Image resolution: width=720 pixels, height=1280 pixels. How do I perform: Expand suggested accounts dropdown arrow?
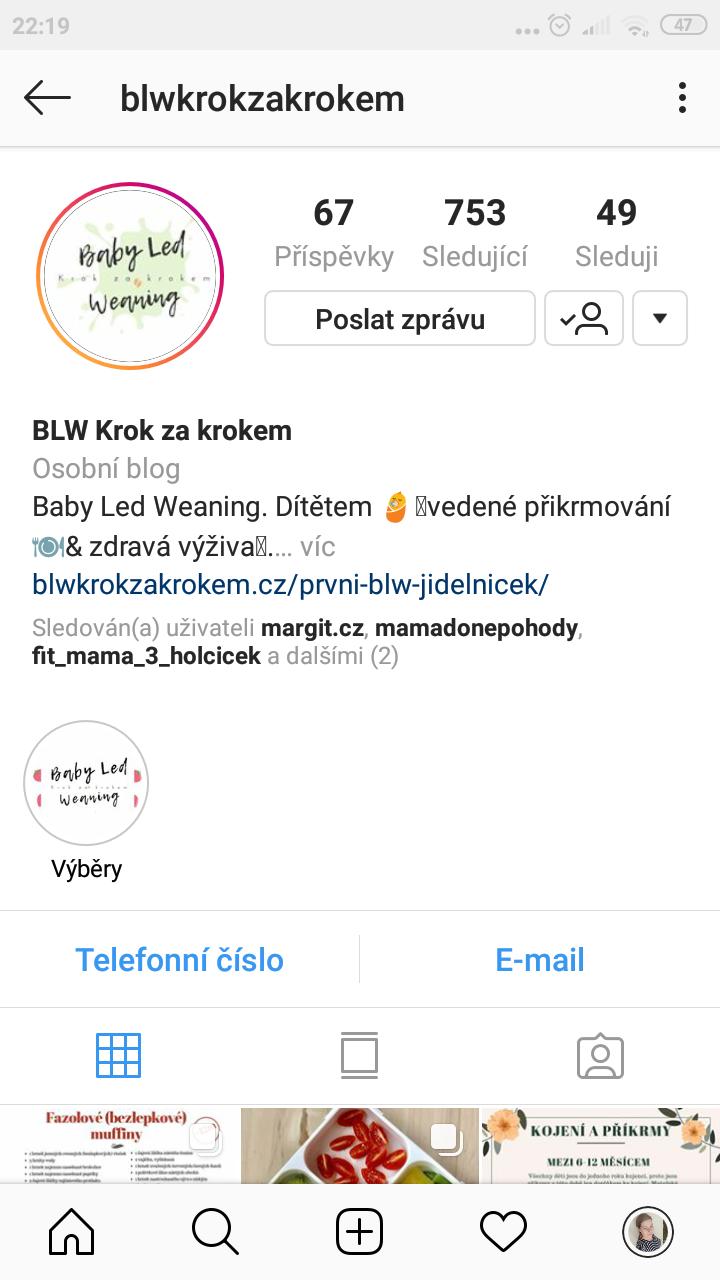coord(660,319)
